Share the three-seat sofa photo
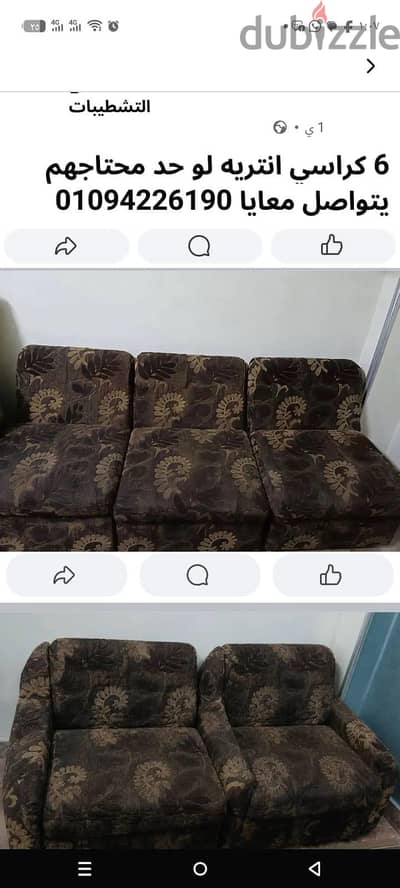The height and width of the screenshot is (888, 400). 66,575
